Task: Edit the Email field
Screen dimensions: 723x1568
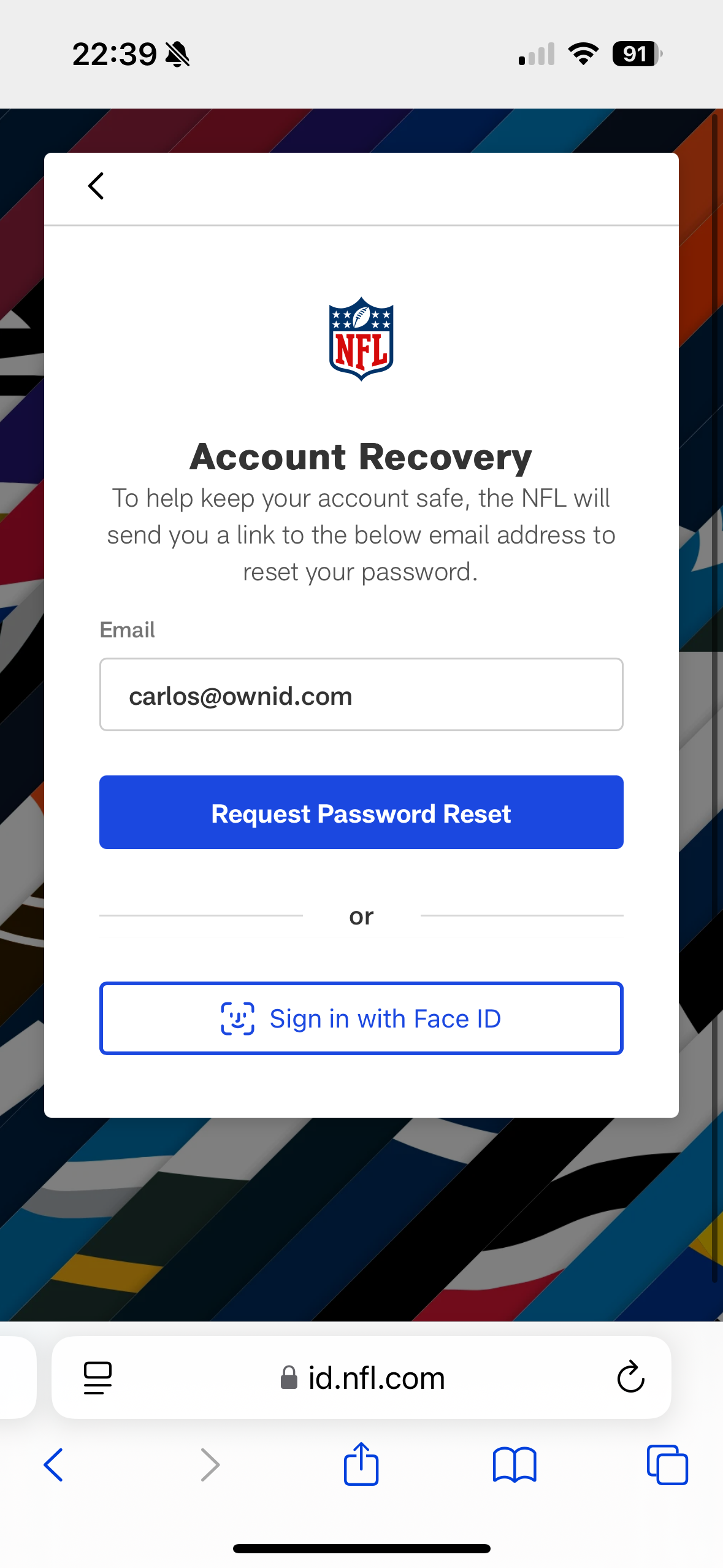Action: (x=361, y=695)
